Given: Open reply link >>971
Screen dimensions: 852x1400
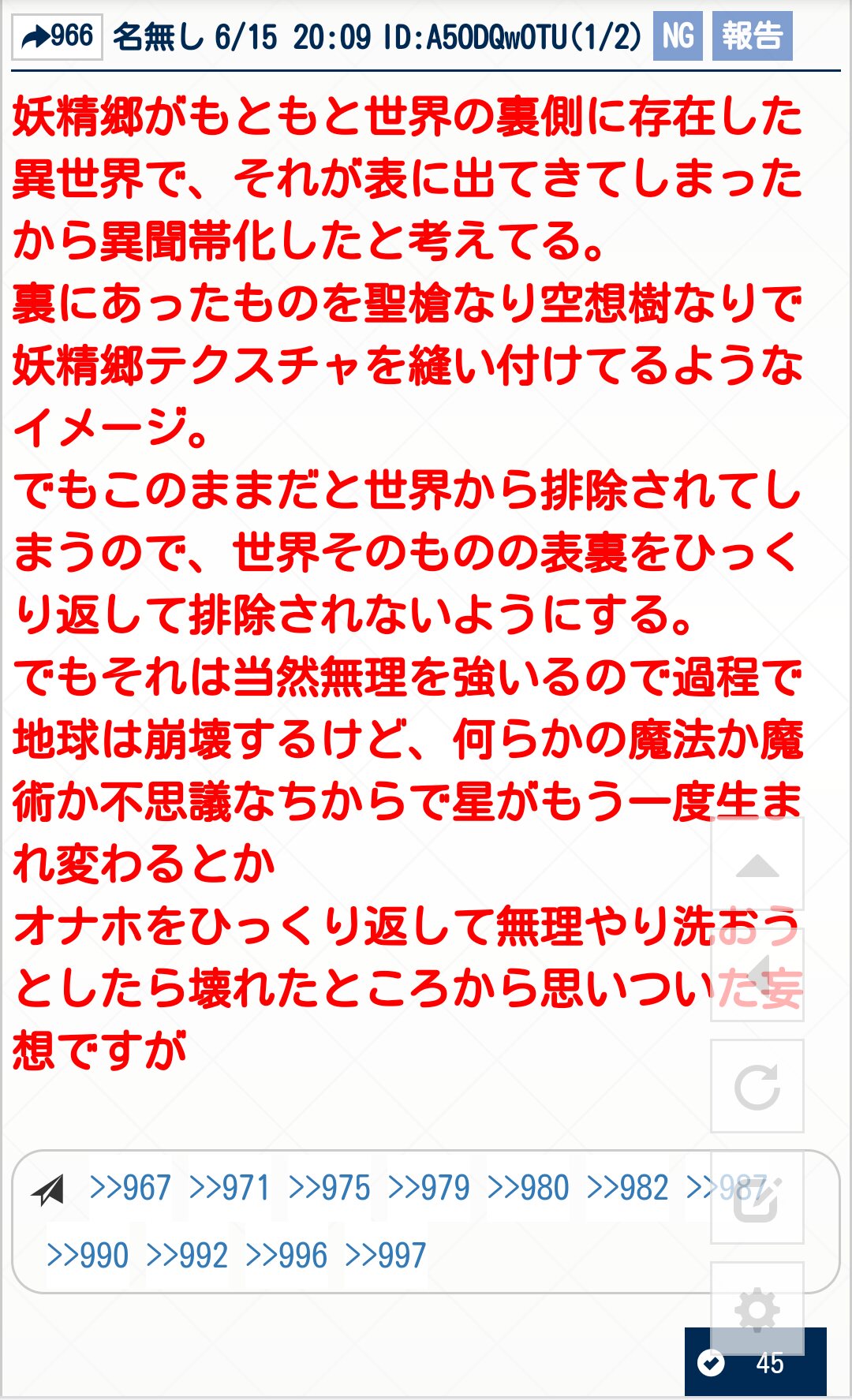Looking at the screenshot, I should [x=230, y=1188].
